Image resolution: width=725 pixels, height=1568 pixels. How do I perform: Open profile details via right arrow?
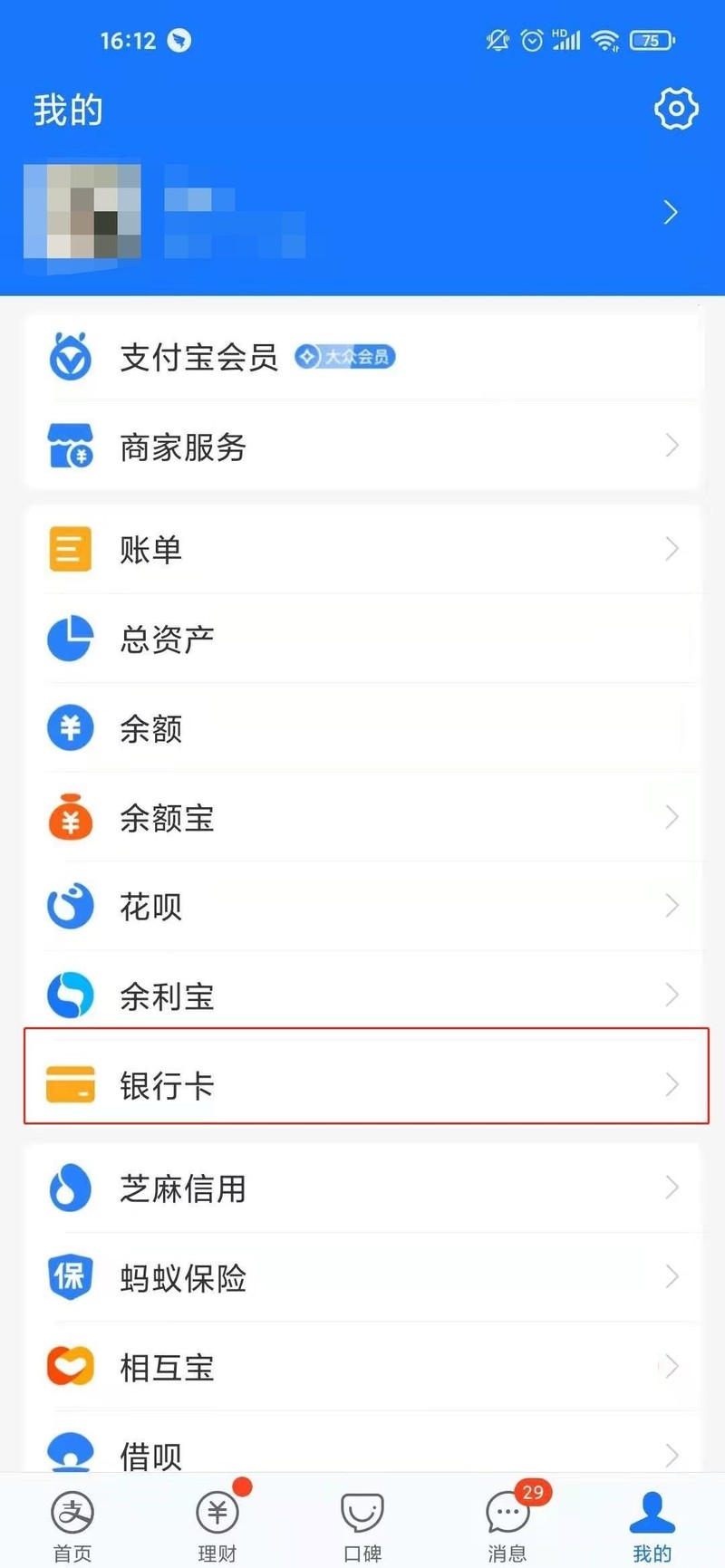coord(670,212)
